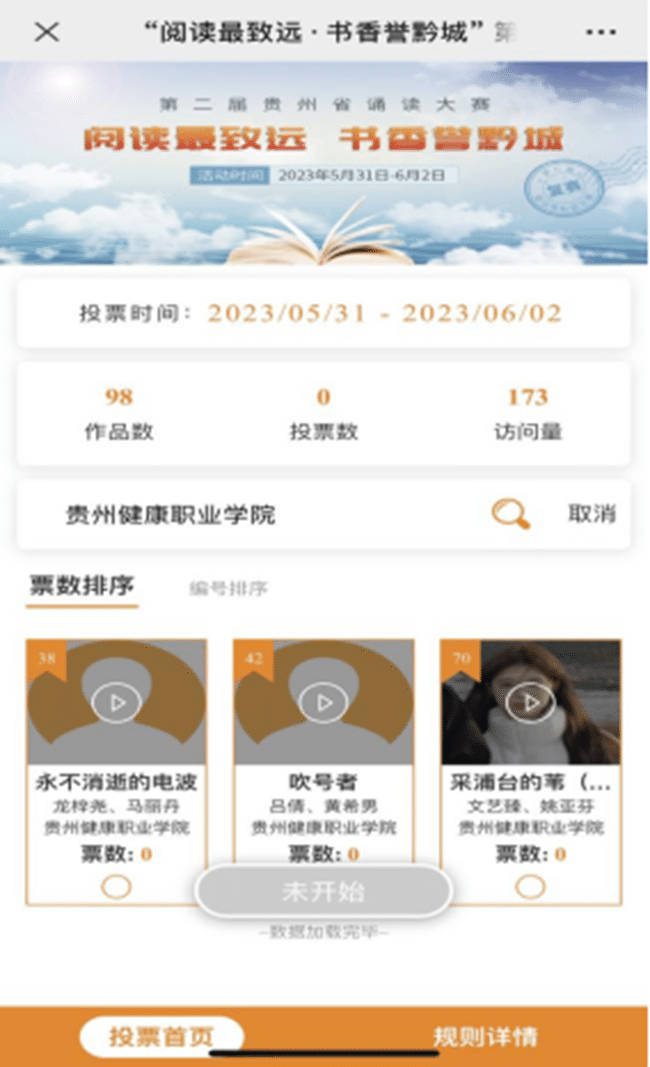This screenshot has width=650, height=1067.
Task: Tap the 未开始 button
Action: point(323,891)
